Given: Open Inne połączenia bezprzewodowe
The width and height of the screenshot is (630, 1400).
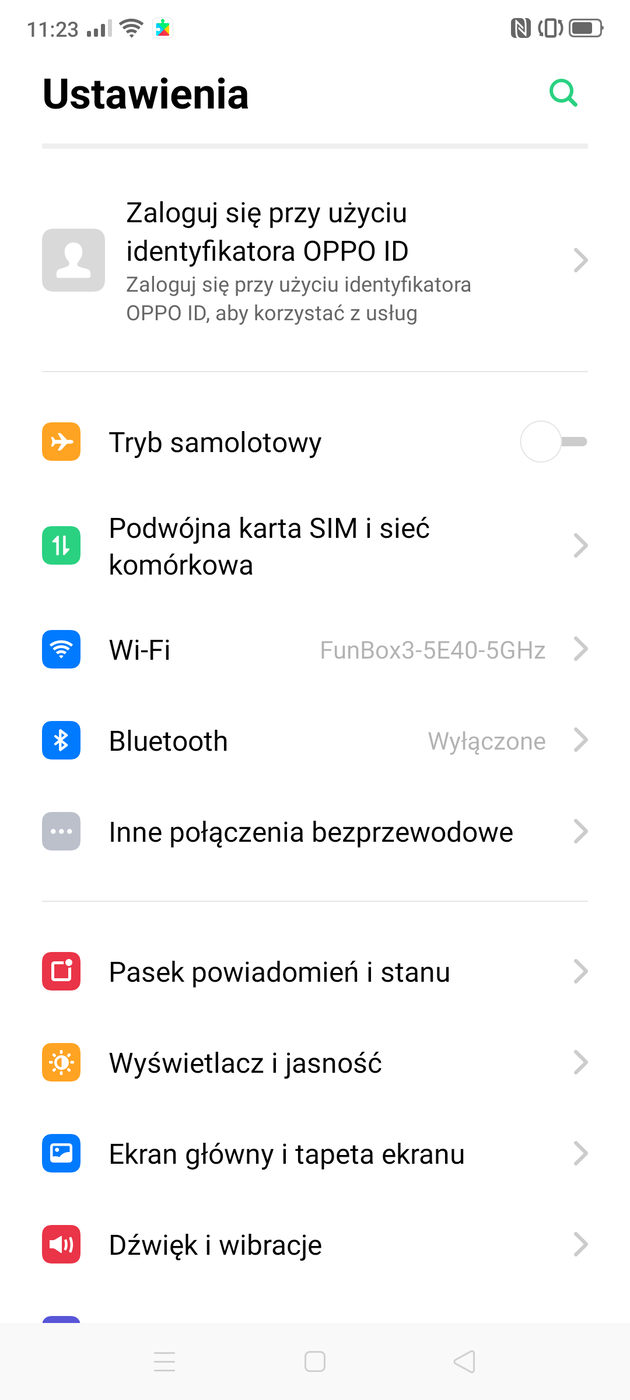Looking at the screenshot, I should (314, 832).
